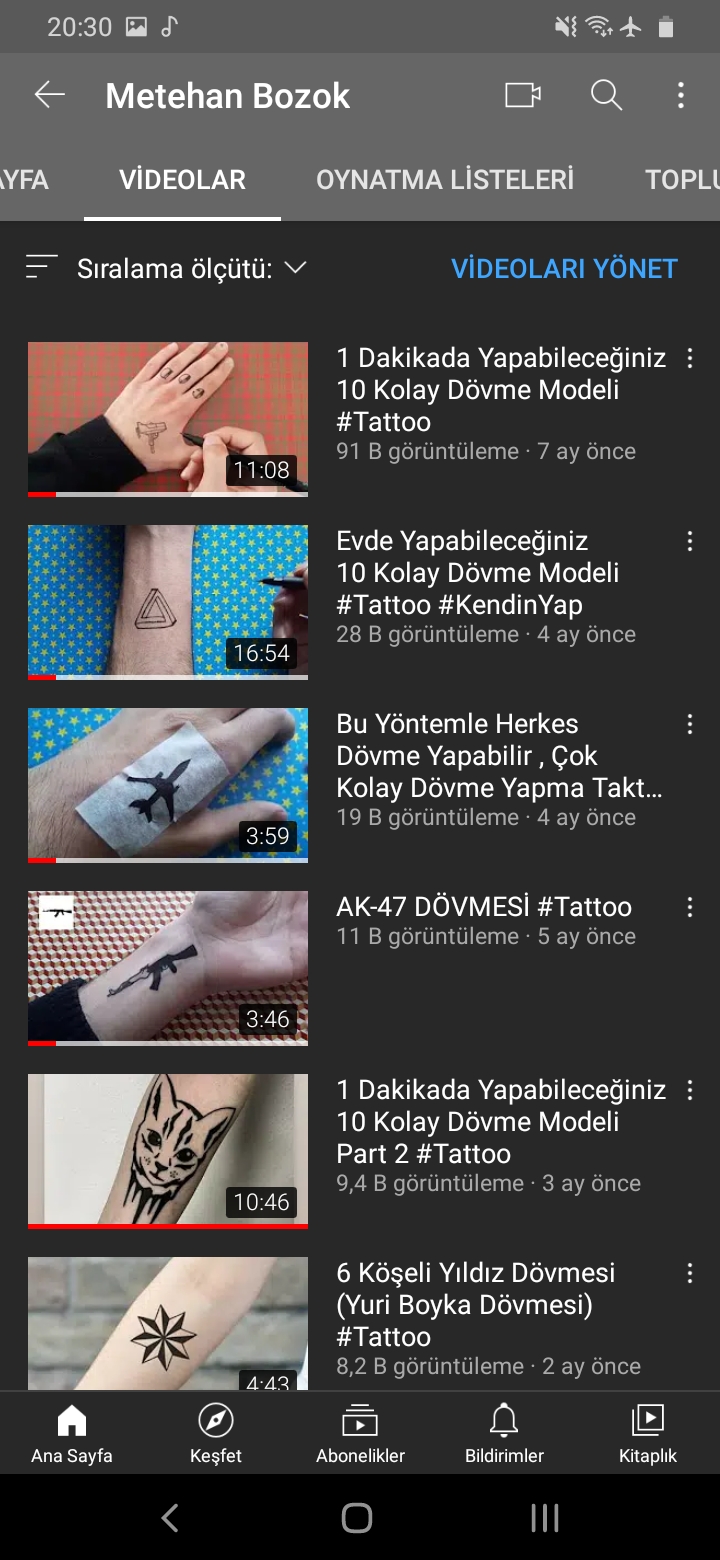Open options for AK-47 DÖVMESİ video

point(689,908)
